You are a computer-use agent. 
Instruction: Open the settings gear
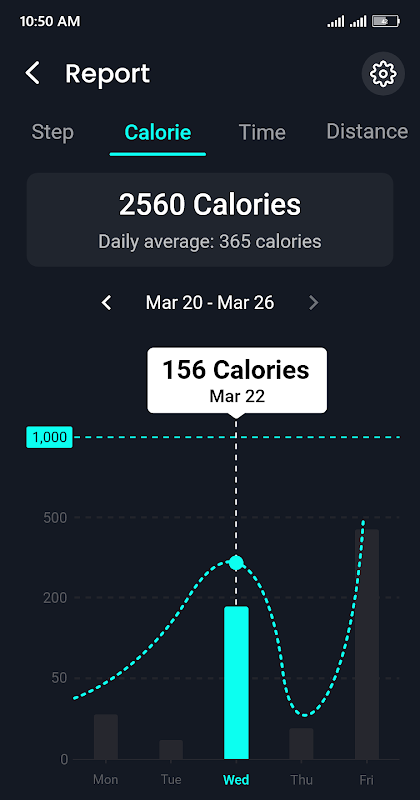[x=383, y=74]
